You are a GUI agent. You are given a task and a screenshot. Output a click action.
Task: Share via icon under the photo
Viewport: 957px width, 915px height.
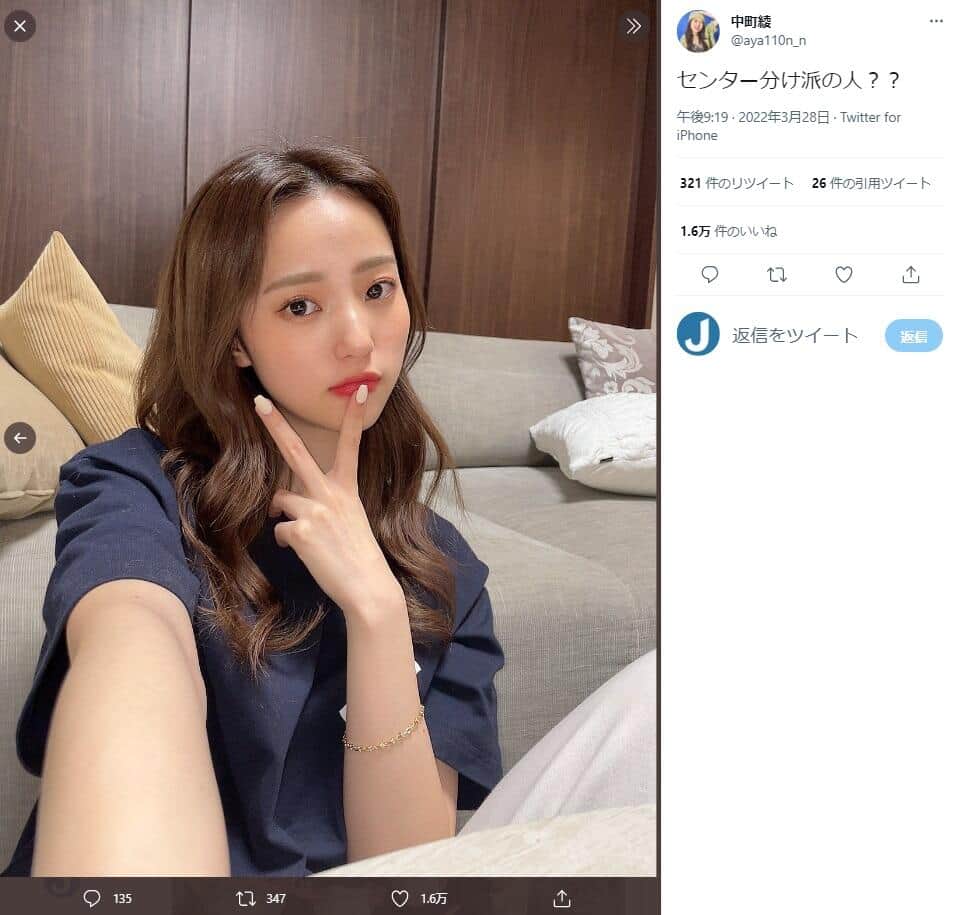(x=562, y=898)
